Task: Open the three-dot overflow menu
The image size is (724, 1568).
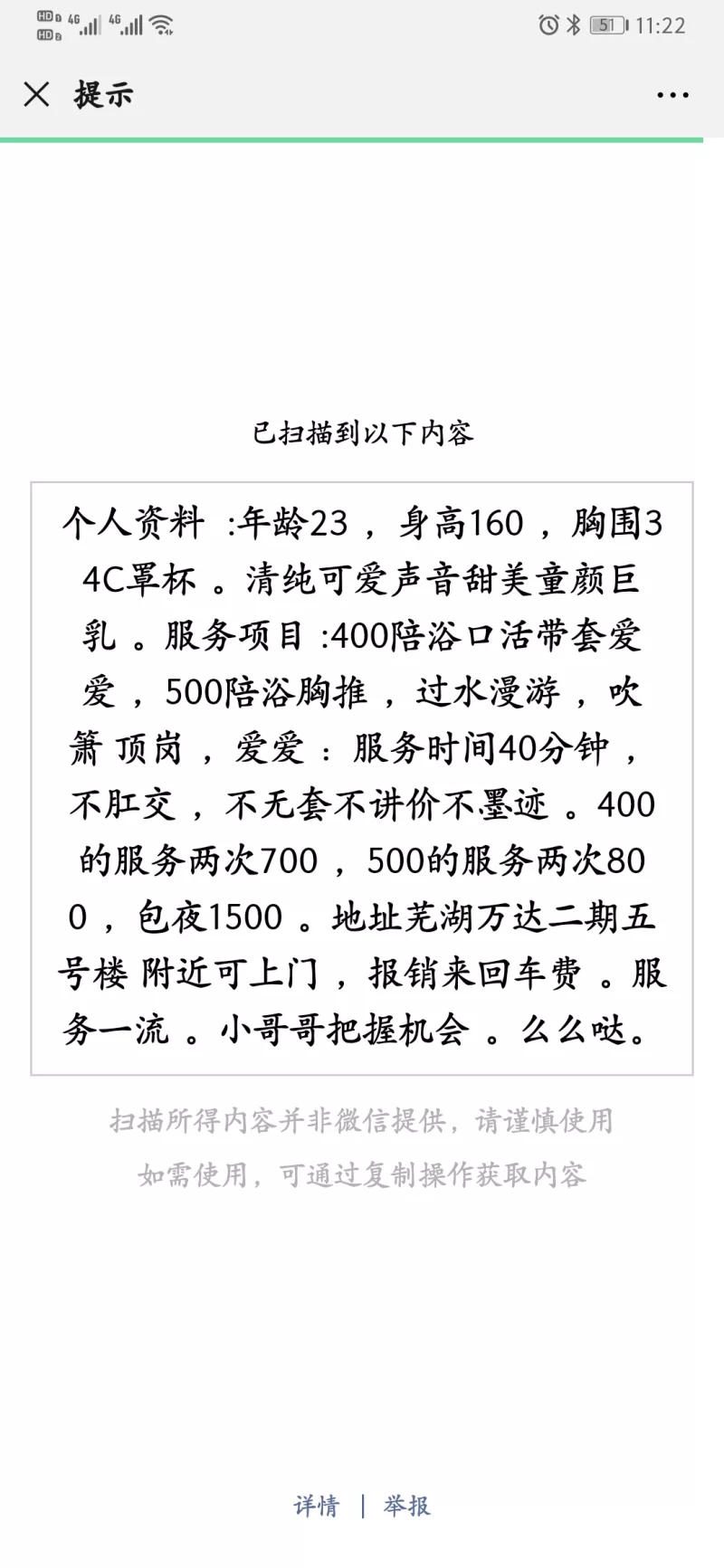Action: [x=672, y=95]
